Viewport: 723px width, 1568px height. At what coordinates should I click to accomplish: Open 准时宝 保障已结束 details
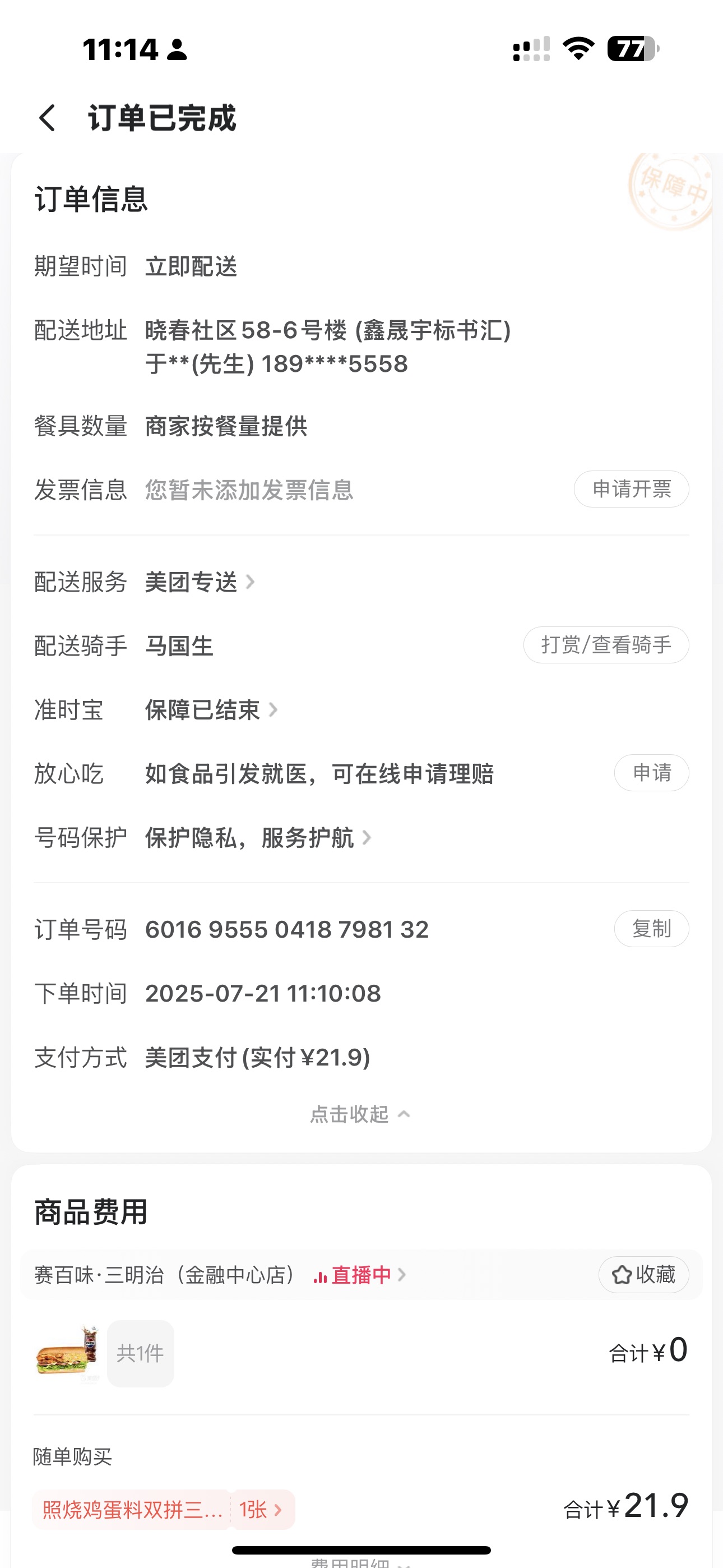(x=210, y=710)
